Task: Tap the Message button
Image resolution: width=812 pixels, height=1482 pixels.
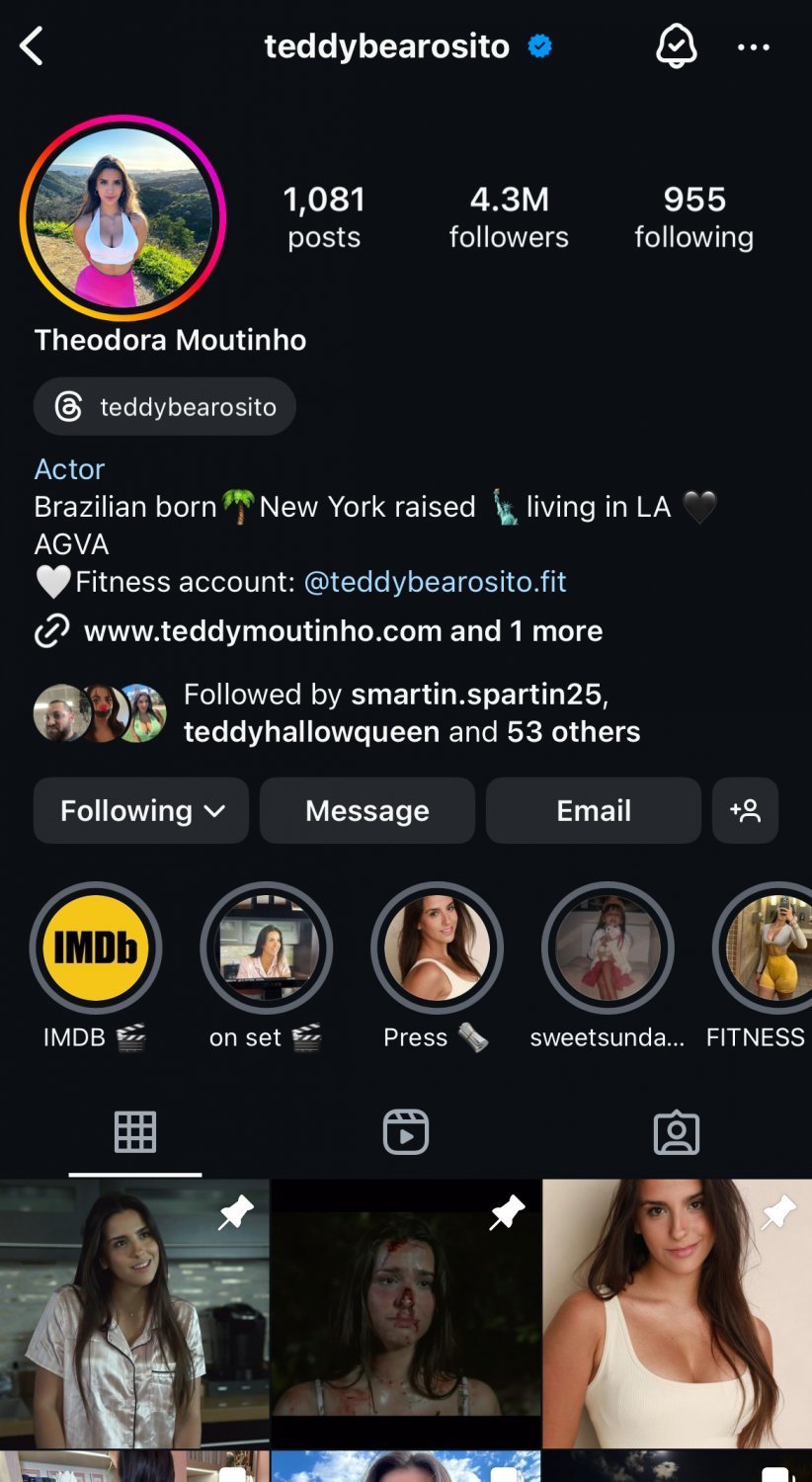Action: [x=367, y=810]
